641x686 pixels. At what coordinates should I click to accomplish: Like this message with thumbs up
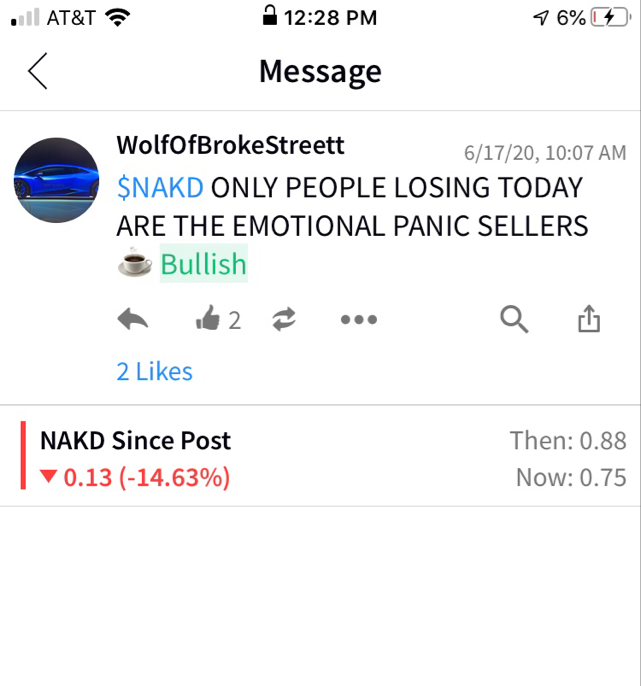pyautogui.click(x=208, y=320)
